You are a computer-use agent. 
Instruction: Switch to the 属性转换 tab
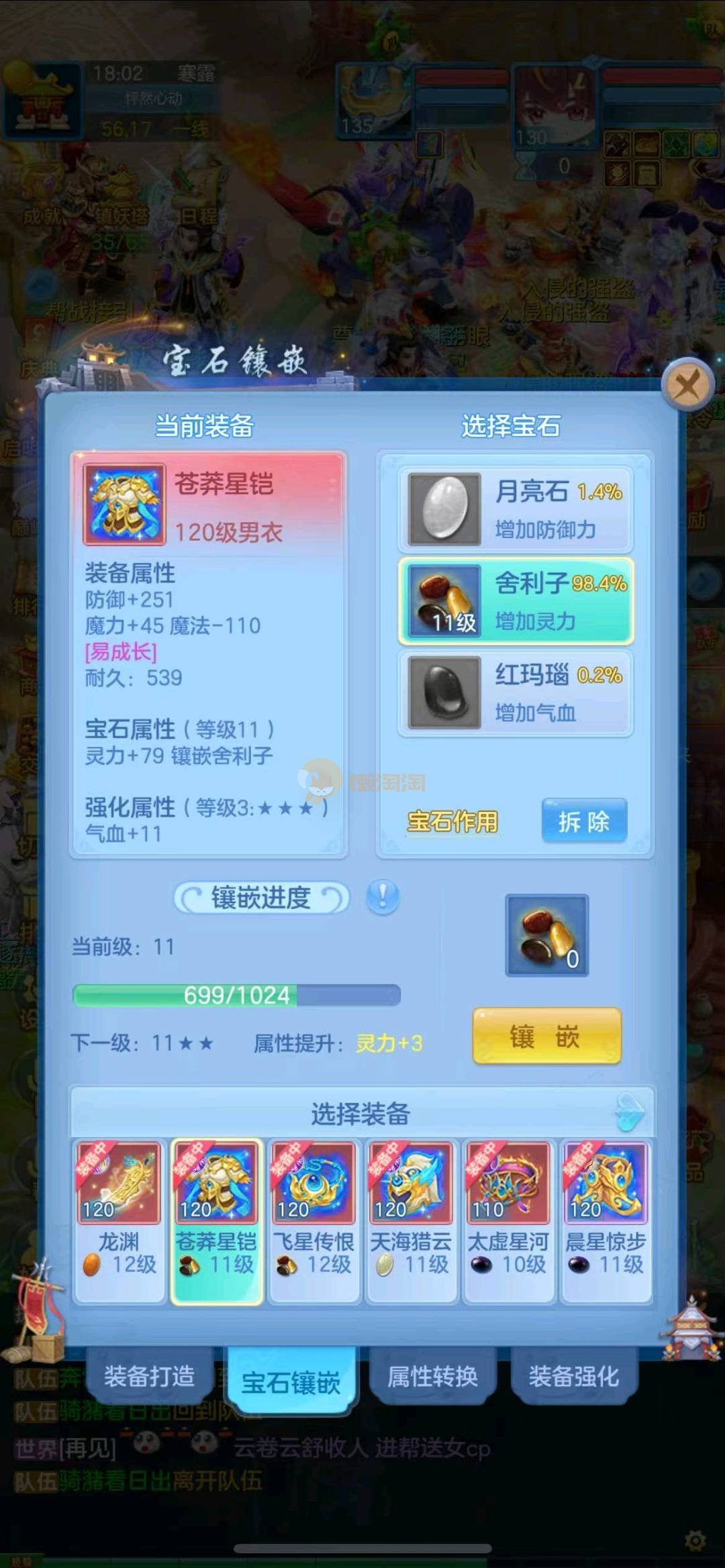(x=432, y=1376)
